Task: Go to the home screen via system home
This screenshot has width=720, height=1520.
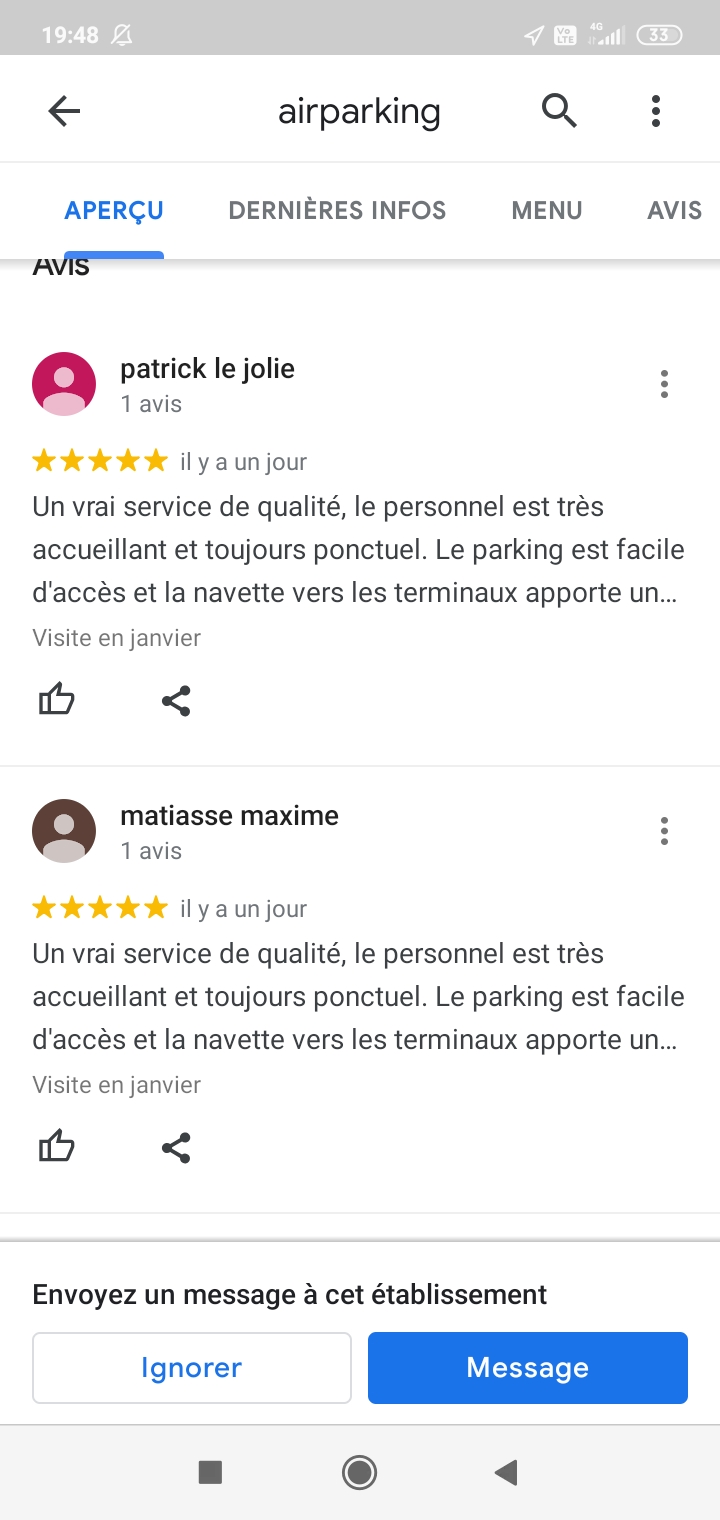Action: tap(359, 1472)
